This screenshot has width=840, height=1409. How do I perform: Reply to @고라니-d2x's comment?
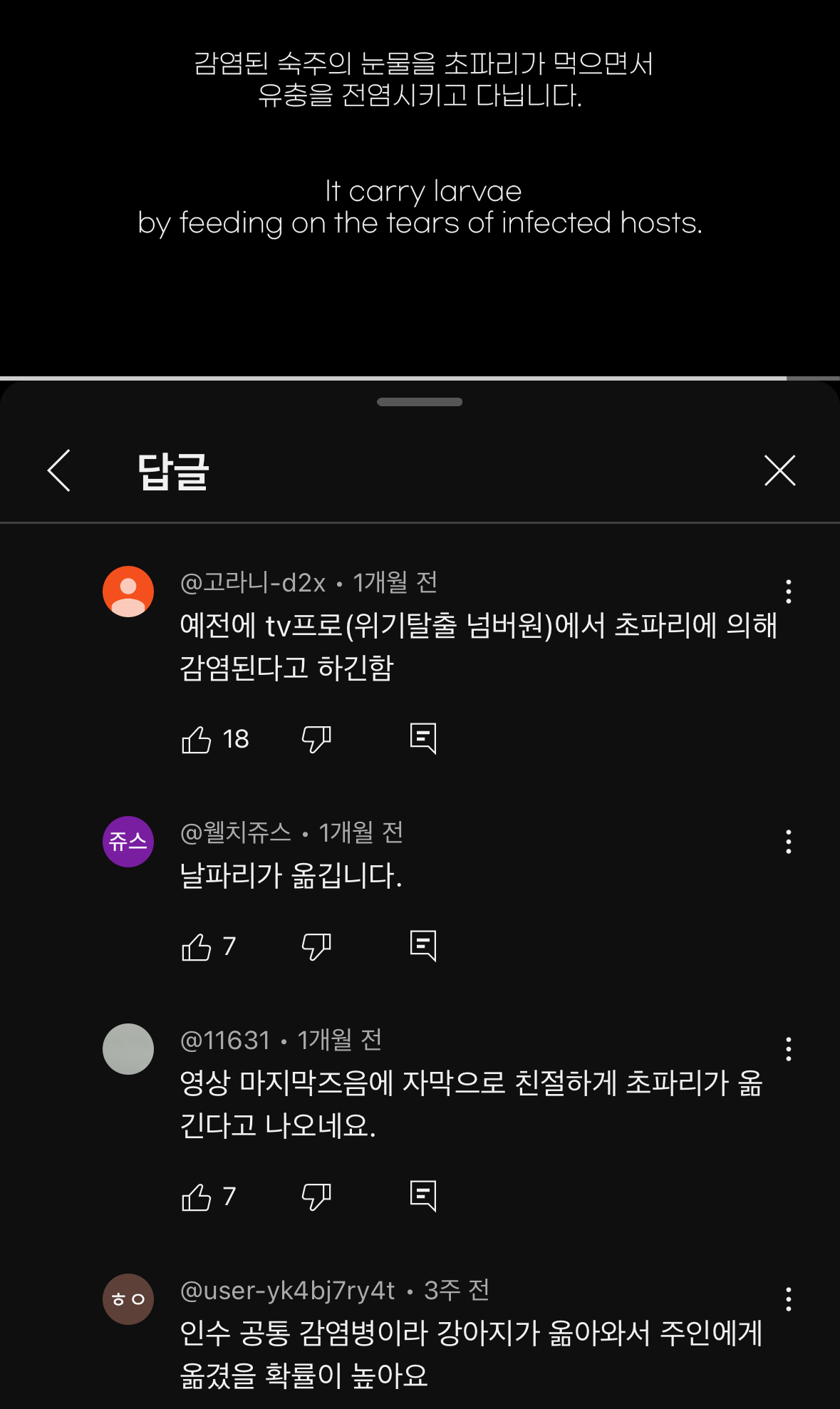coord(423,739)
